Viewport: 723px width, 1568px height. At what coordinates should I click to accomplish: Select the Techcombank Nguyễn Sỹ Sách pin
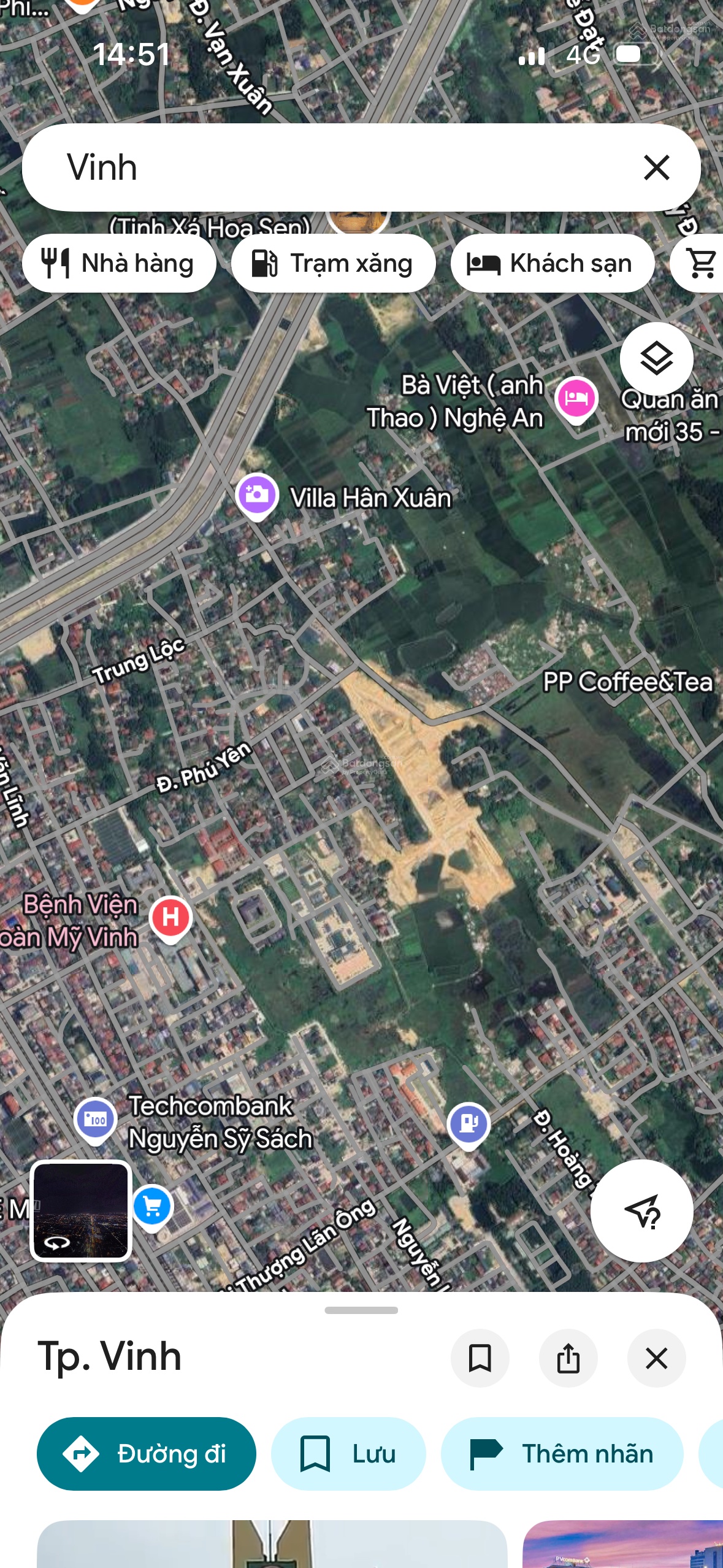click(x=95, y=1119)
